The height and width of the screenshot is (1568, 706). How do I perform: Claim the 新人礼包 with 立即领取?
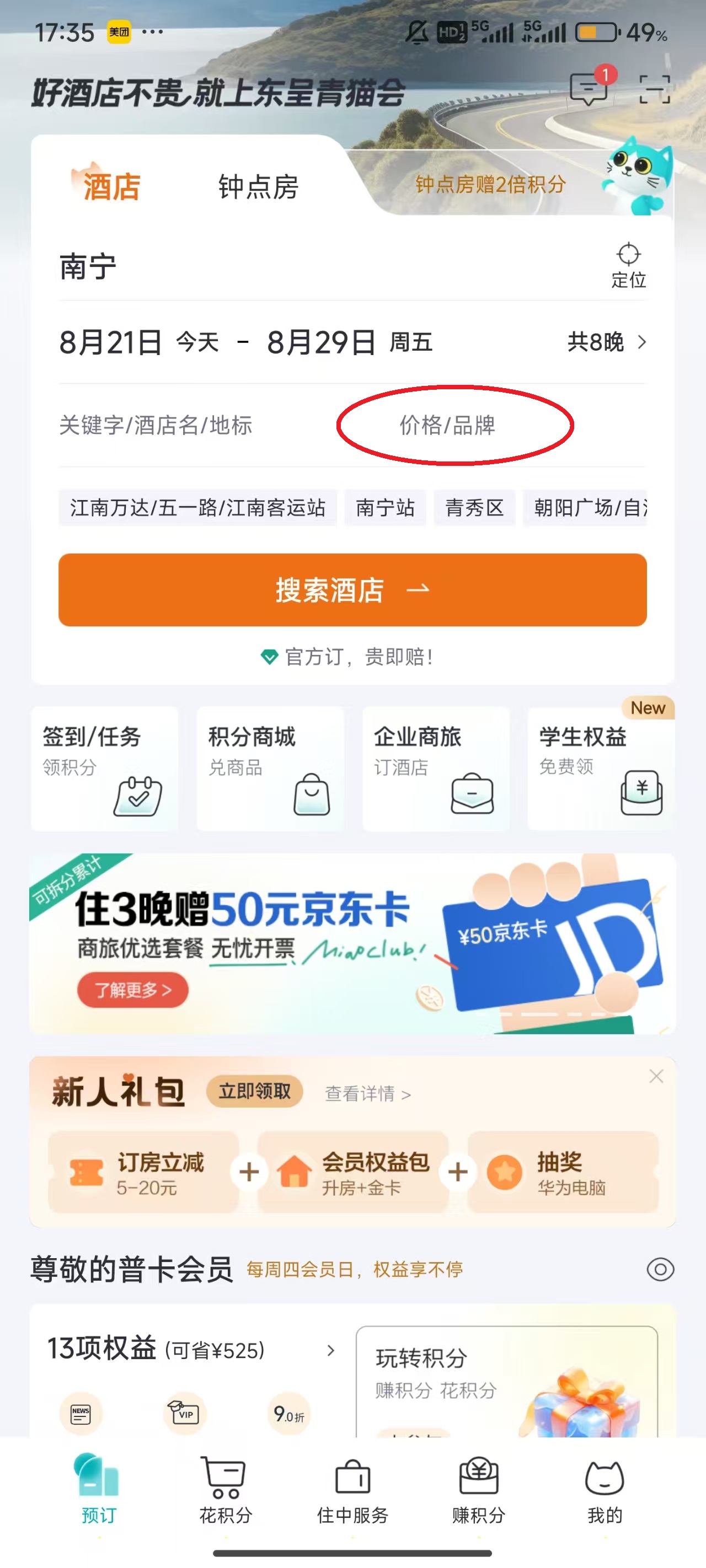tap(255, 1091)
